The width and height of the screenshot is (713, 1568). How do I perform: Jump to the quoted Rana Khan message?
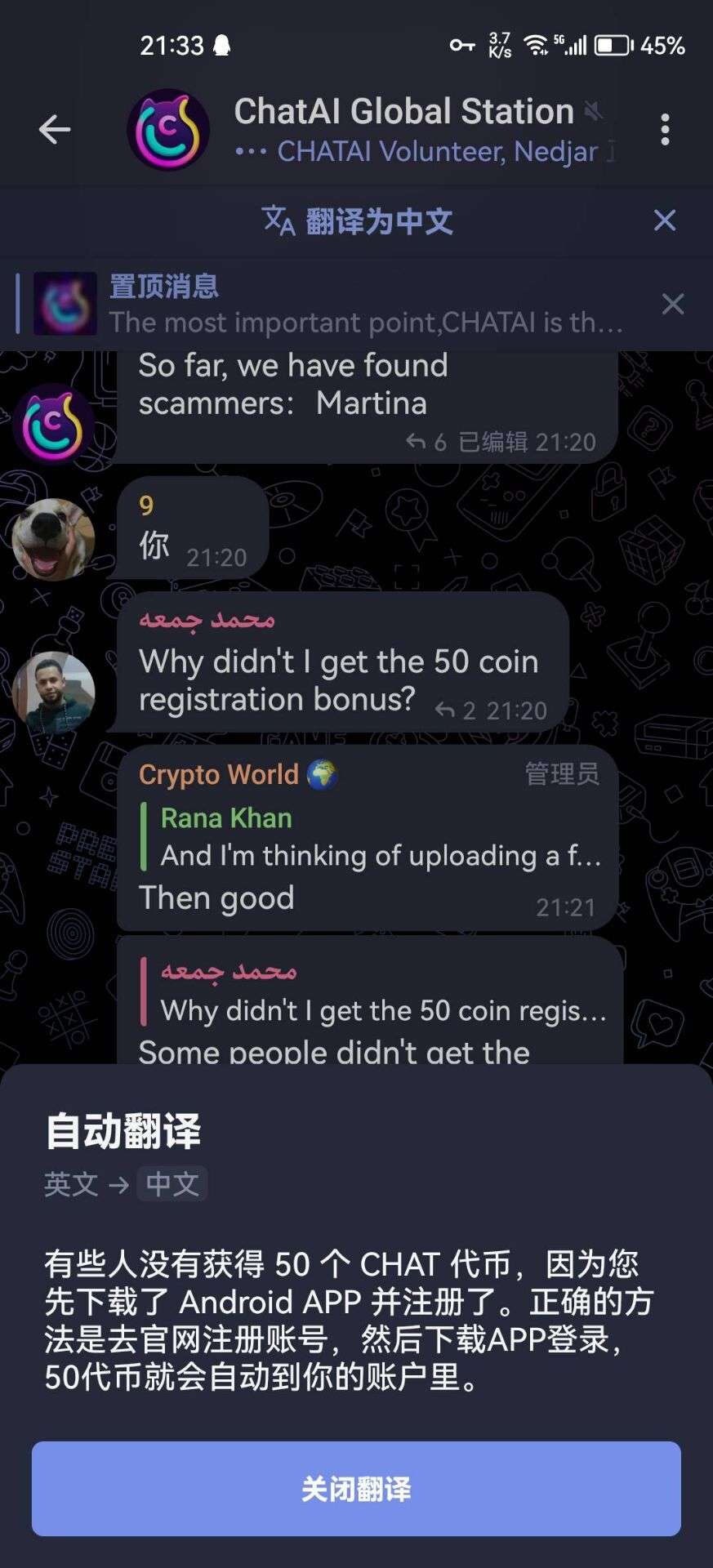click(372, 837)
